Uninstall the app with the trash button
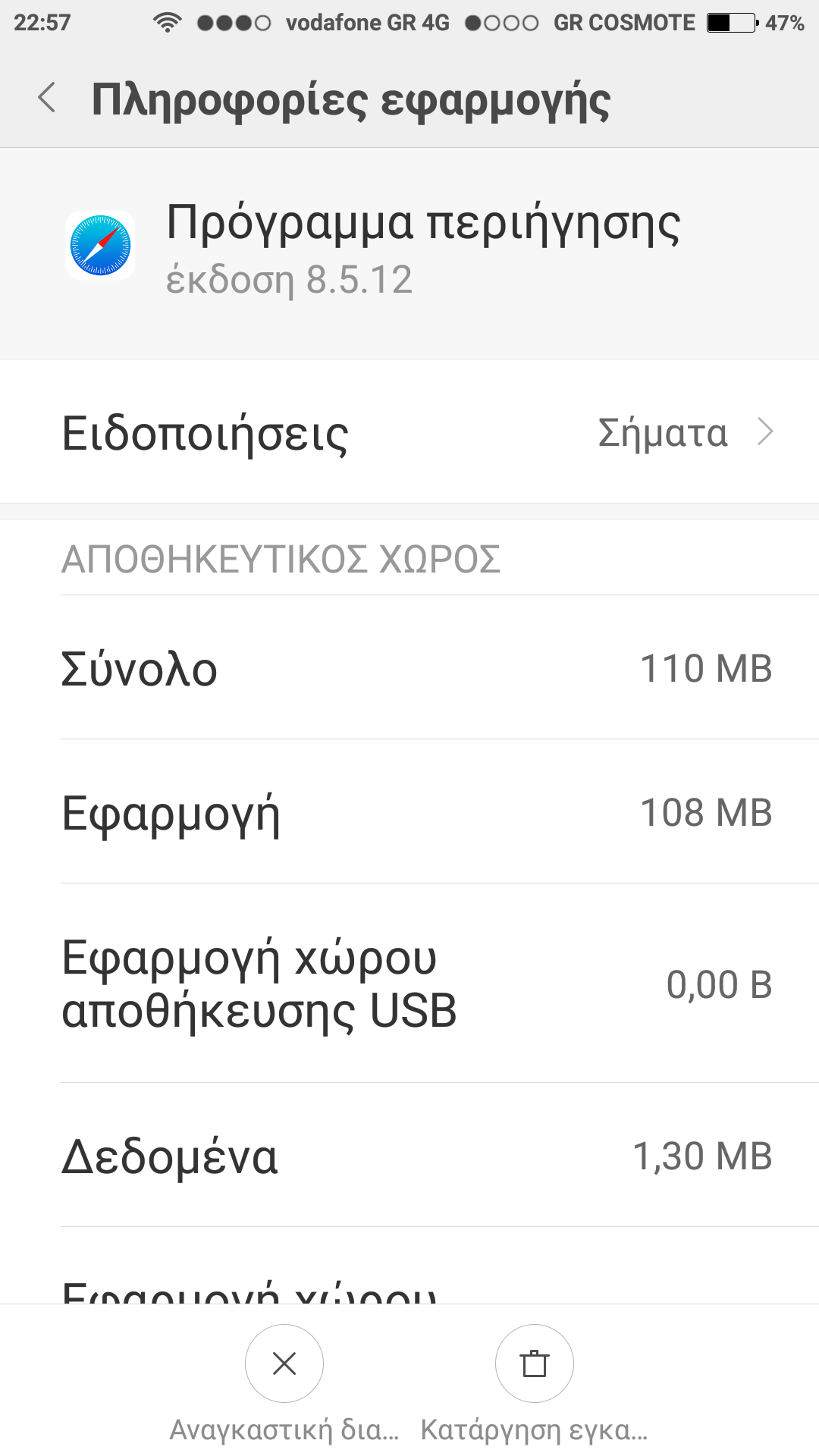Screen dimensions: 819x1456 pyautogui.click(x=534, y=1363)
